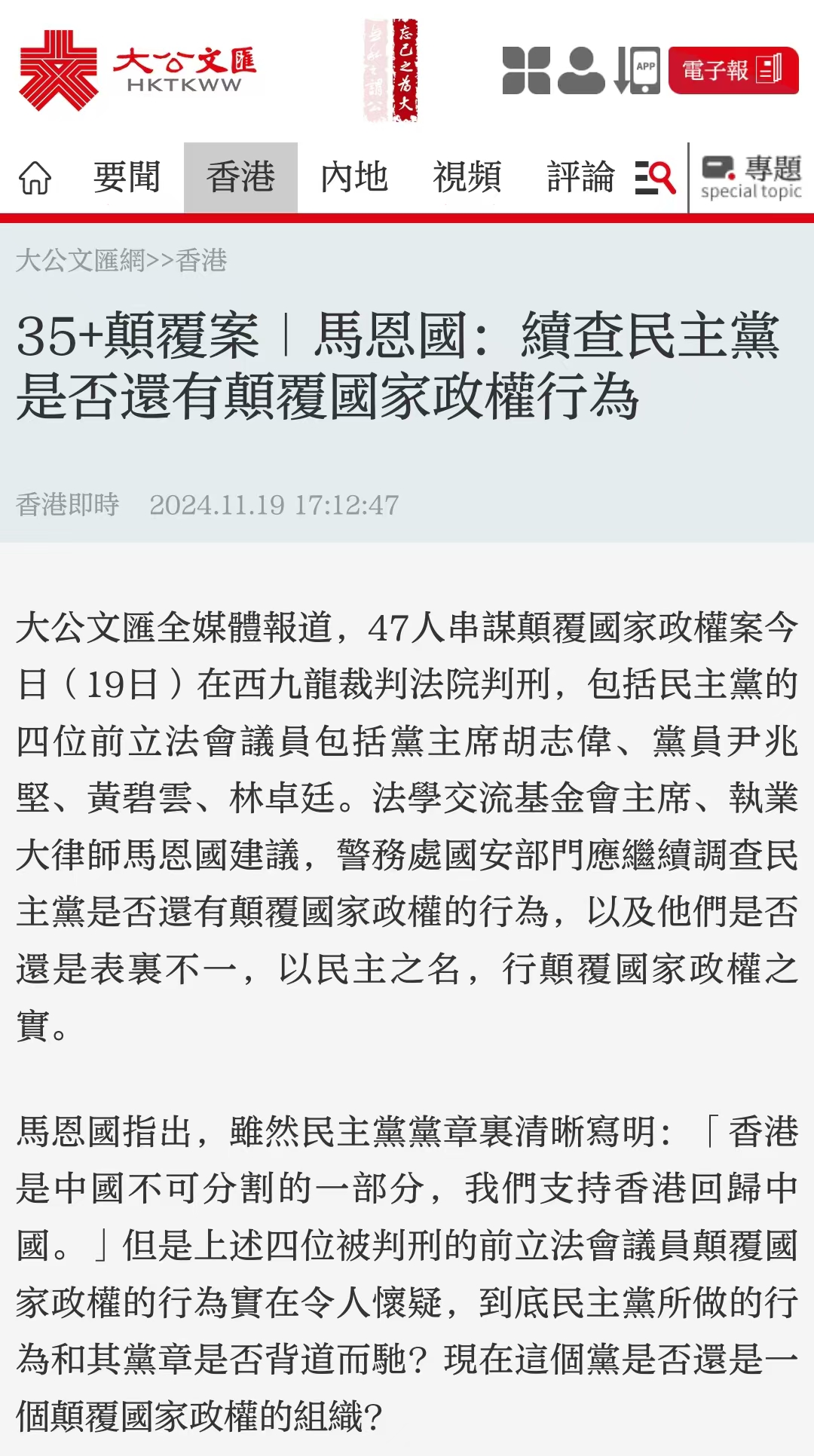Image resolution: width=814 pixels, height=1456 pixels.
Task: Go to the 內地 section
Action: (x=354, y=178)
